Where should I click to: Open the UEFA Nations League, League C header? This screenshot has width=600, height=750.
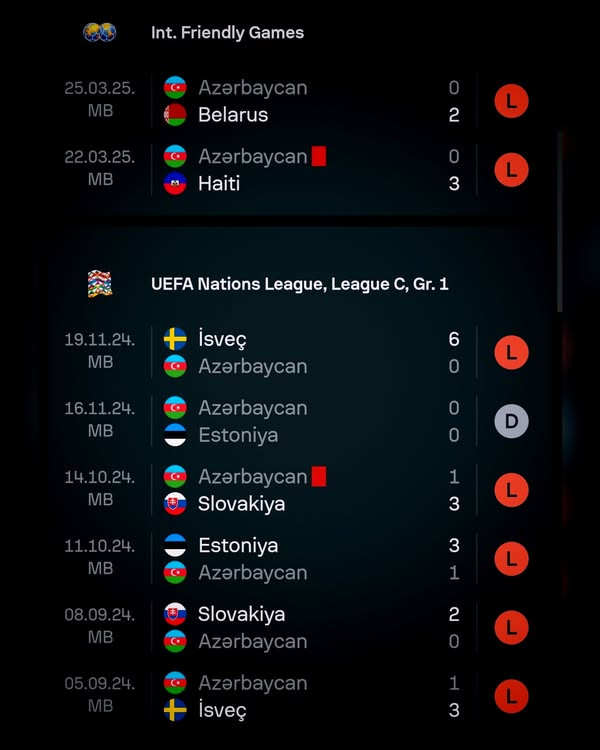(300, 284)
